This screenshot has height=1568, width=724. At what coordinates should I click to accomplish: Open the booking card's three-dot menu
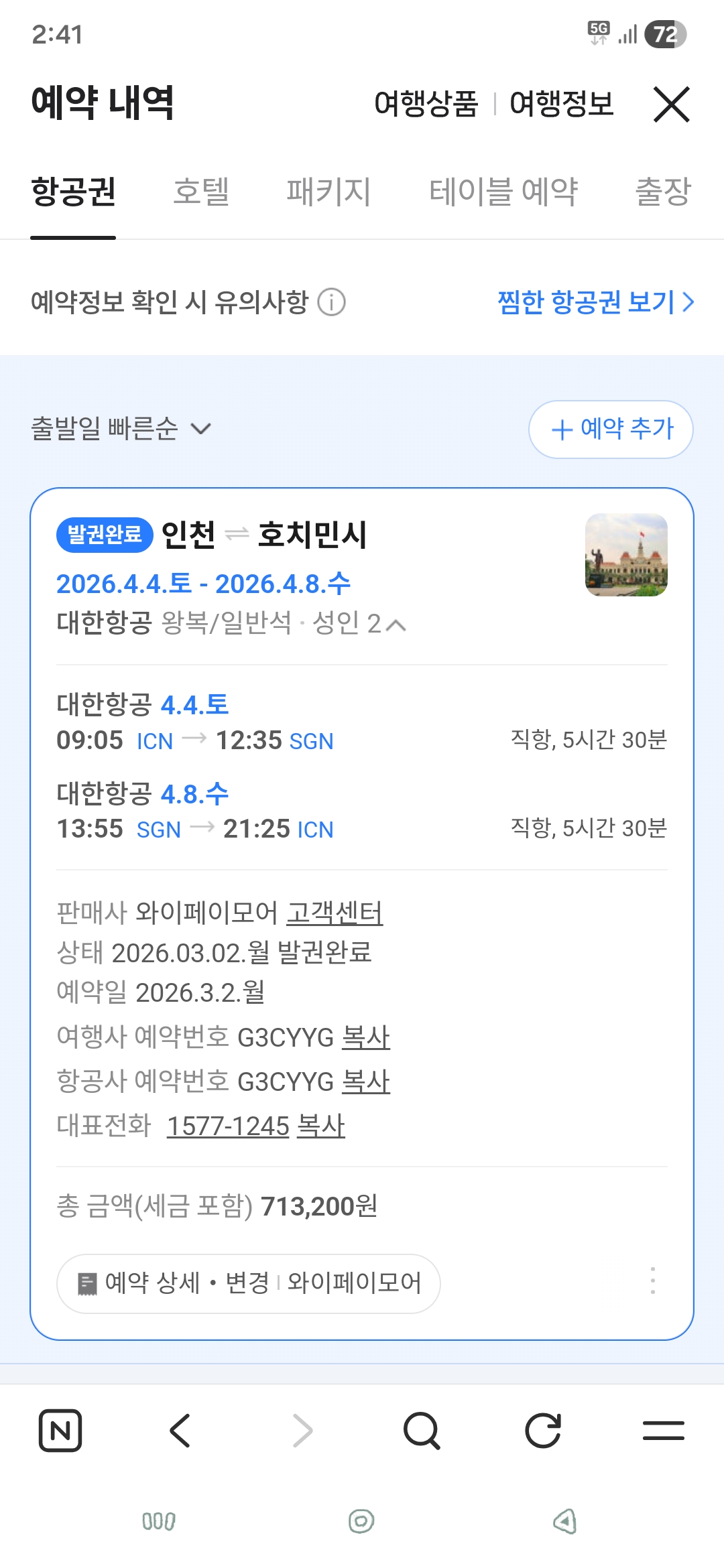pyautogui.click(x=652, y=1281)
